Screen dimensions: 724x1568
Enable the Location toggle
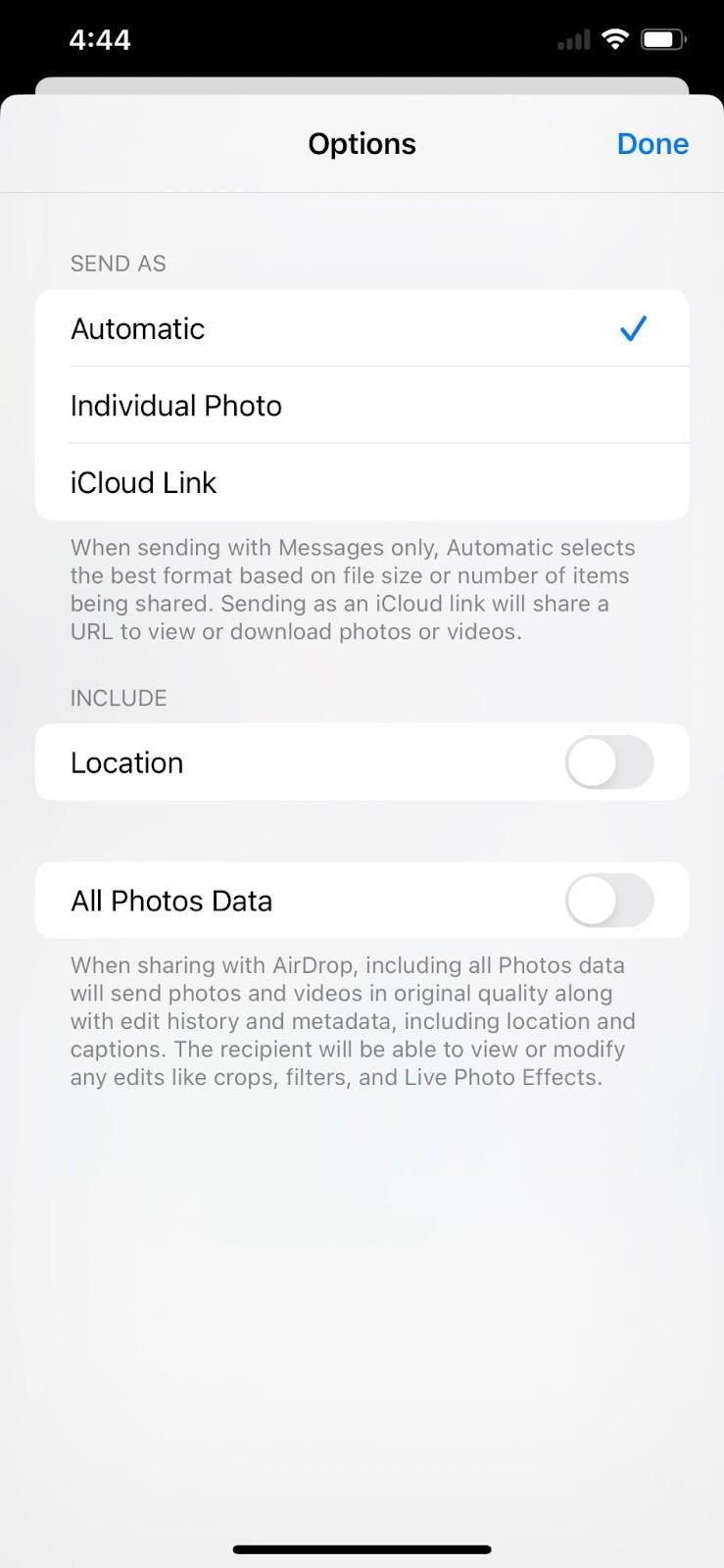point(608,762)
